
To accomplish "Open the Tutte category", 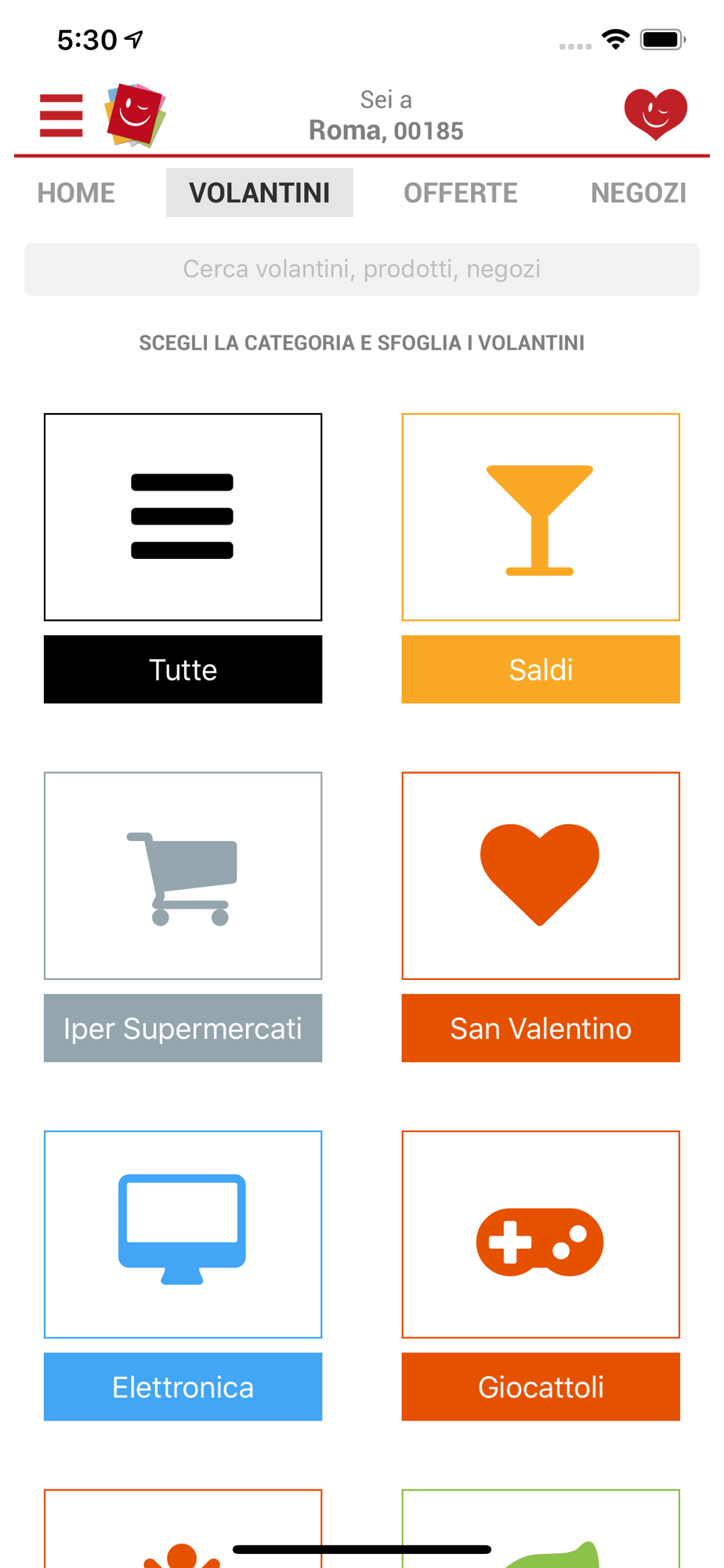I will coord(183,558).
